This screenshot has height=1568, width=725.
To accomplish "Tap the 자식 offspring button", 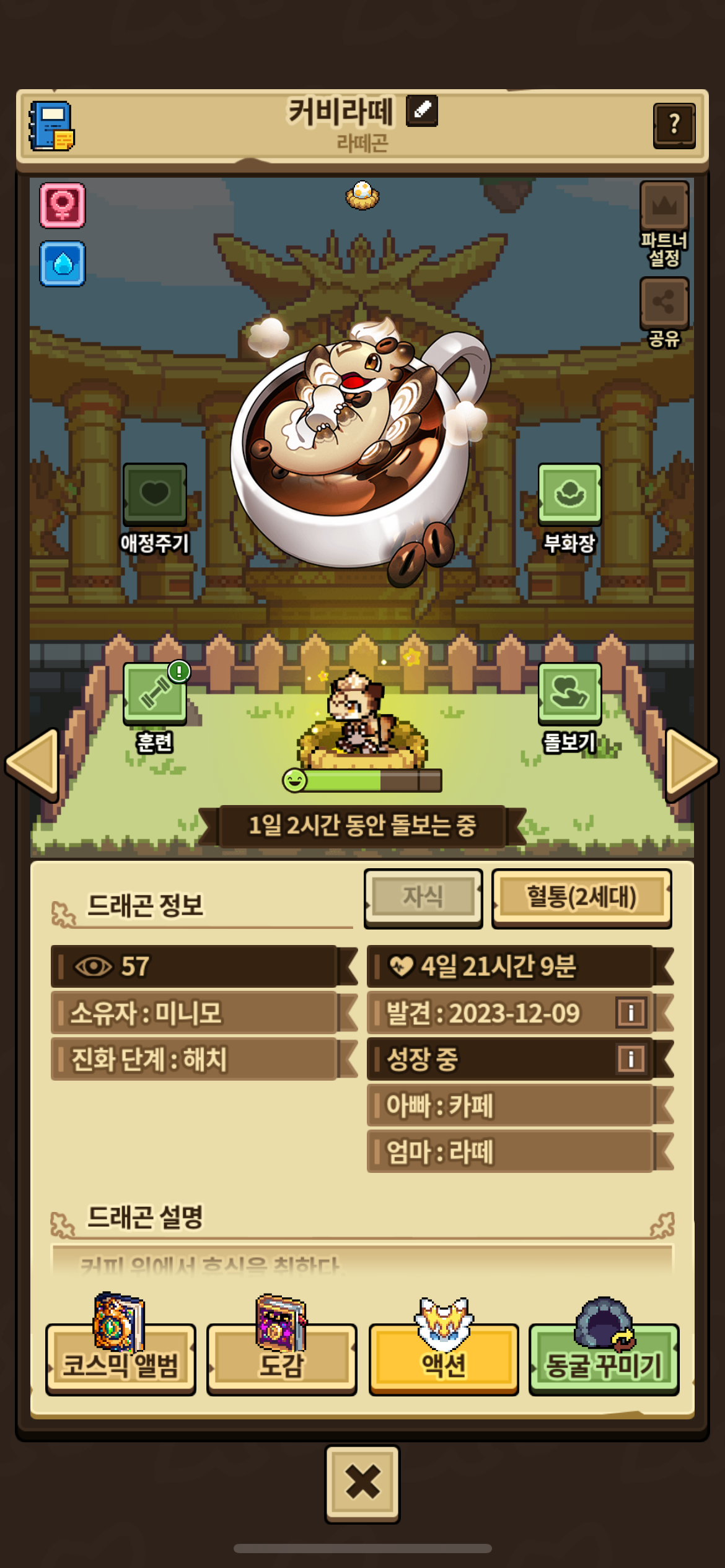I will (423, 897).
